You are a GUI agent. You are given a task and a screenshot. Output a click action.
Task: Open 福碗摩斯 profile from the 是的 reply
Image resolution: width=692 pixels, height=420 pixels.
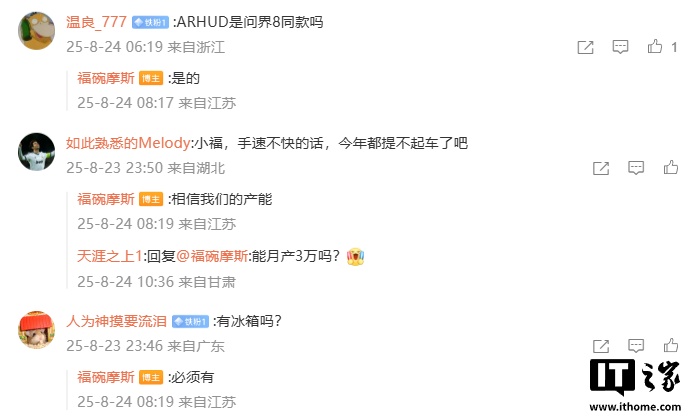(105, 77)
